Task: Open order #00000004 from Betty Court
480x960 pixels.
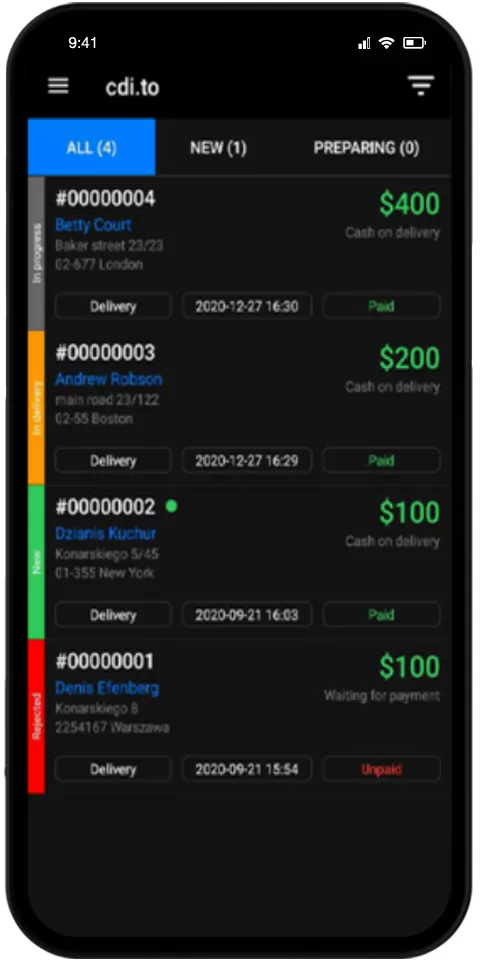Action: [x=239, y=253]
